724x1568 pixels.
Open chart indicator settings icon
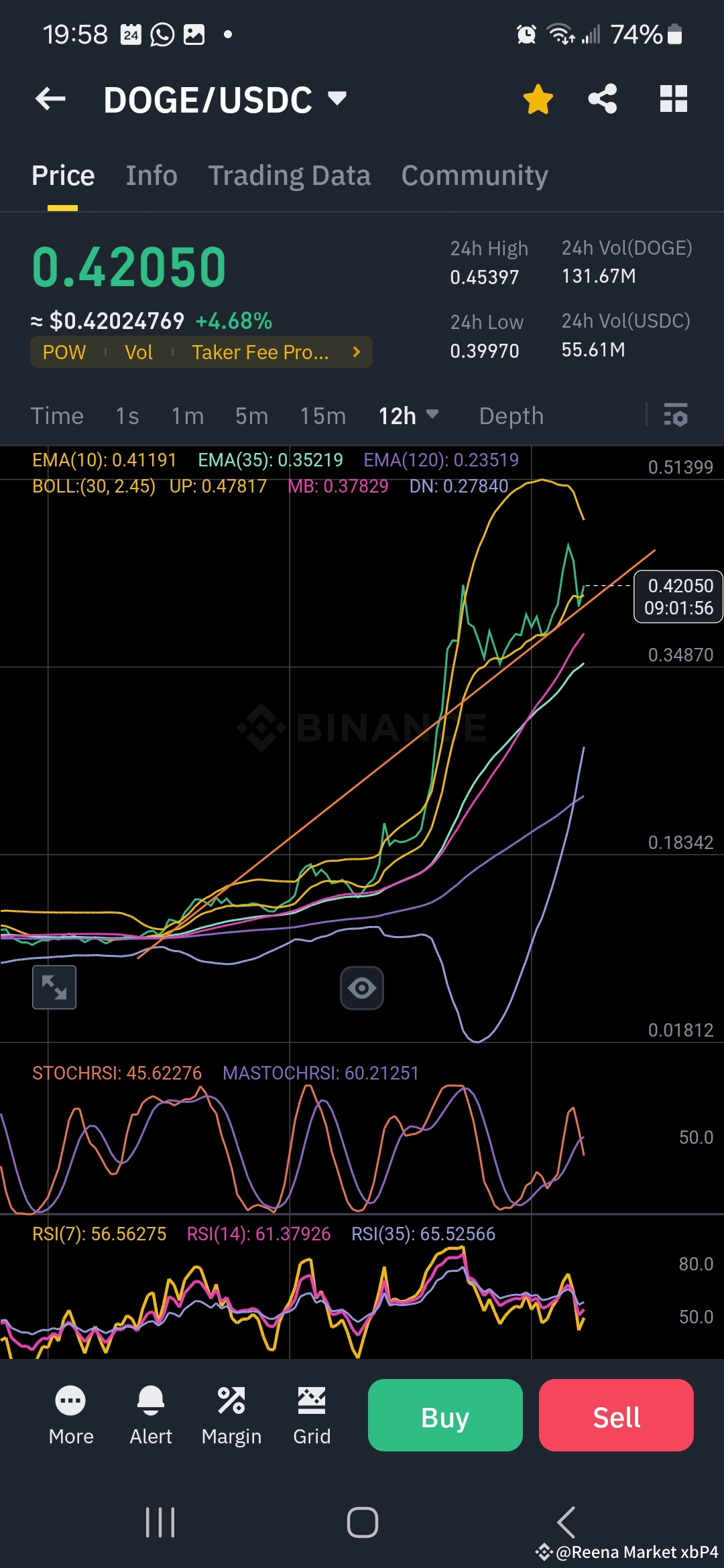677,415
